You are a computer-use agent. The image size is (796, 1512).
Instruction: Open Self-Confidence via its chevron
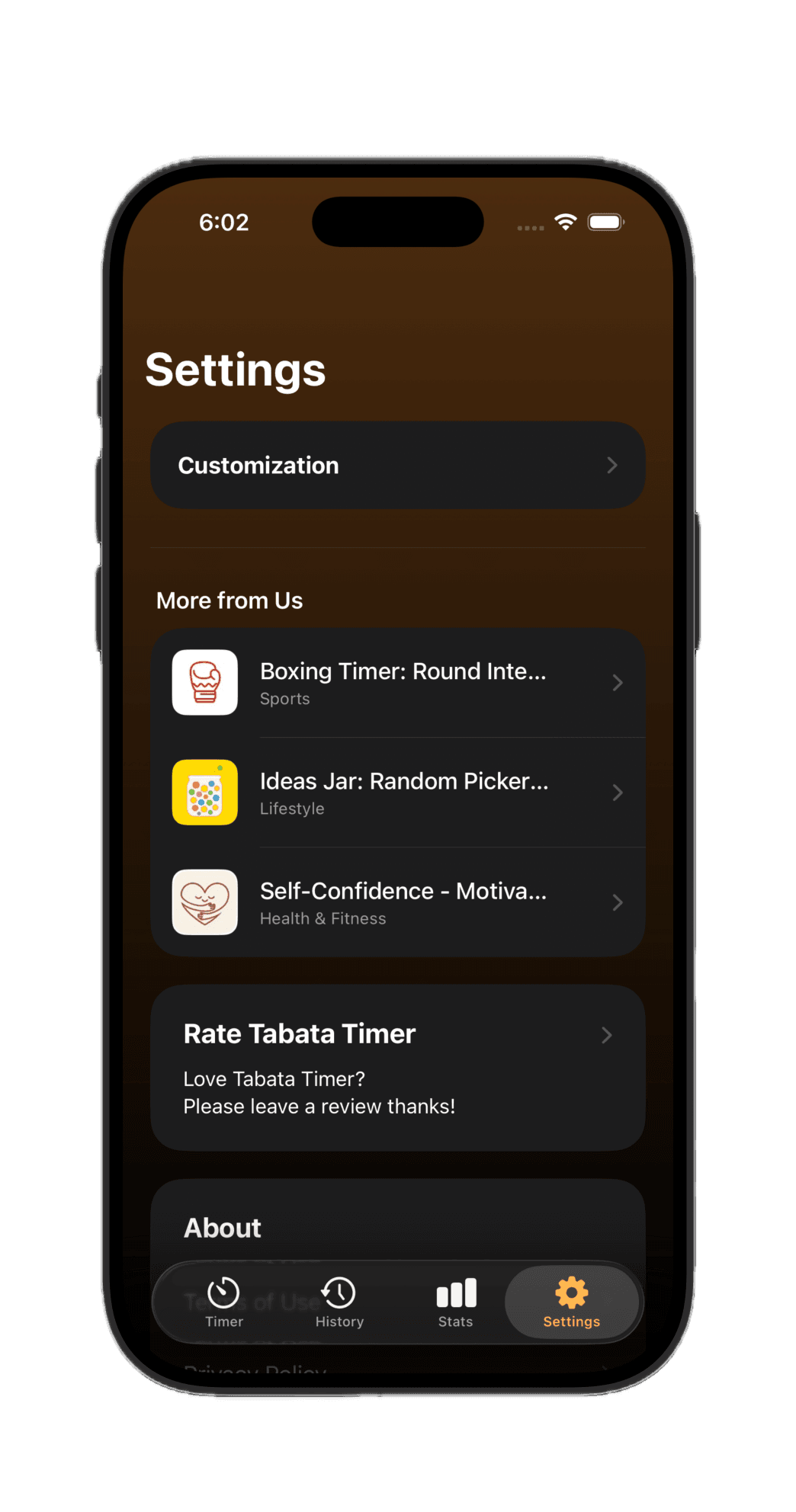click(618, 903)
